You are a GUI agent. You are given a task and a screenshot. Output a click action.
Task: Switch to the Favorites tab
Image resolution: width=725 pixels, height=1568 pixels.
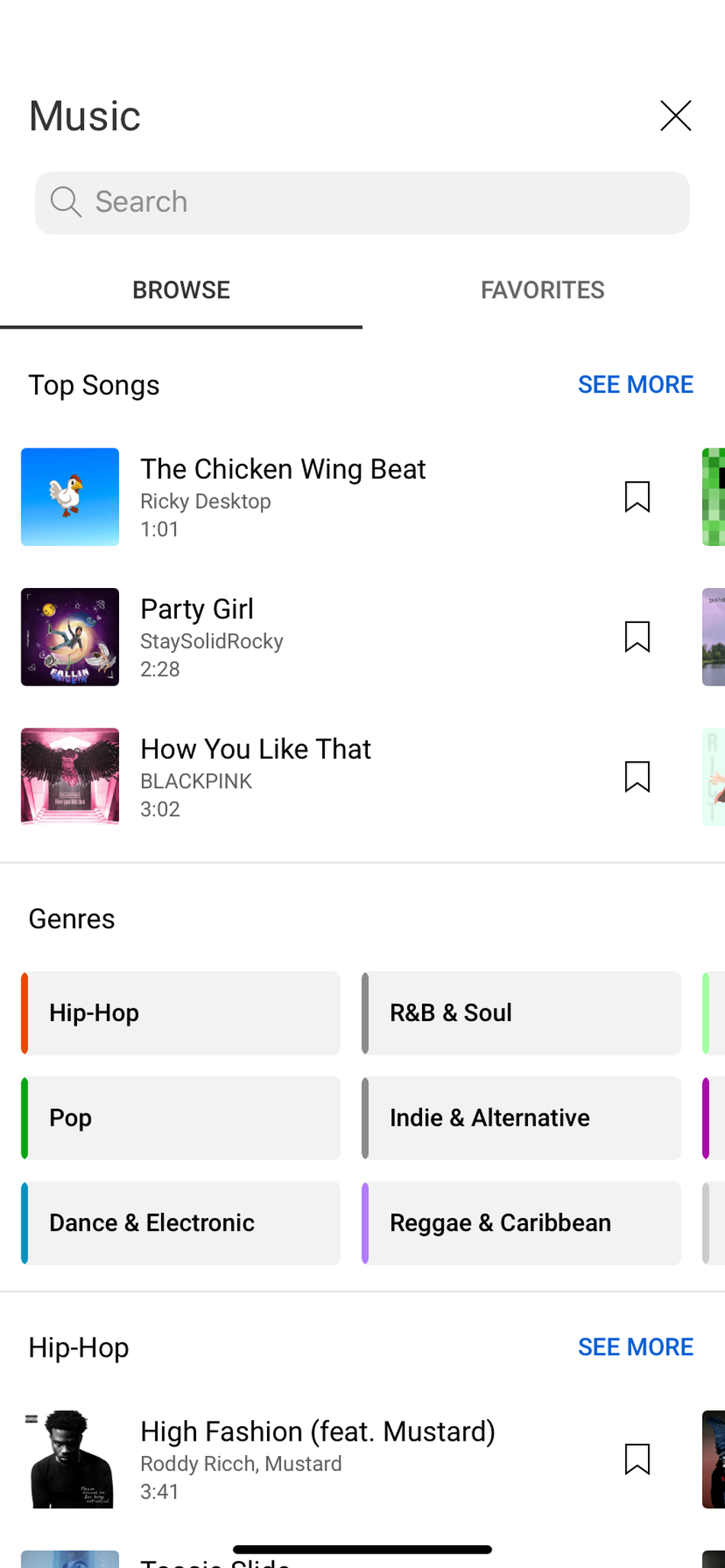coord(543,291)
